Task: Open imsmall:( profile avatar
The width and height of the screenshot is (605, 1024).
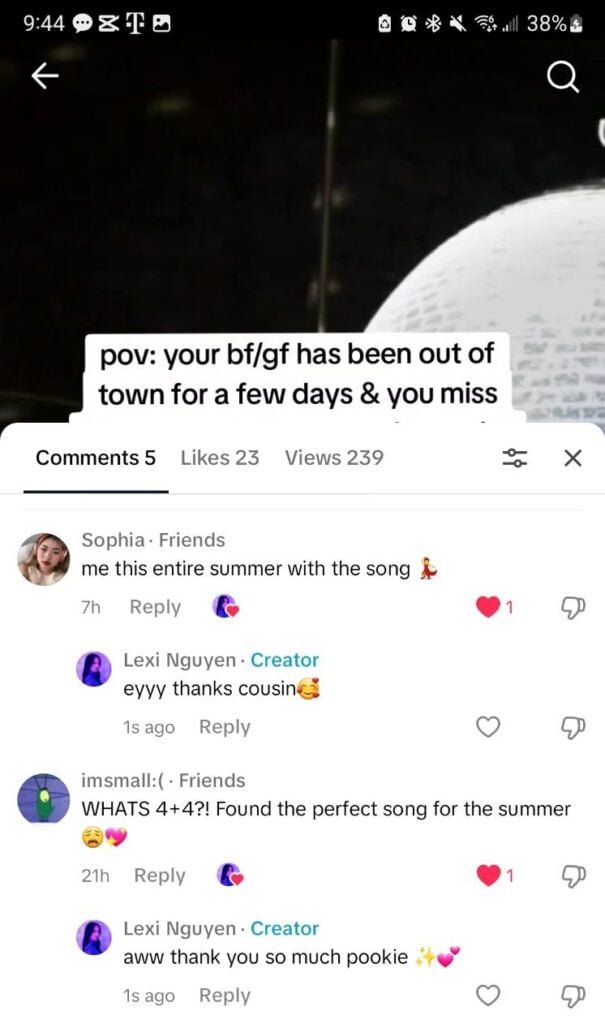Action: (44, 798)
